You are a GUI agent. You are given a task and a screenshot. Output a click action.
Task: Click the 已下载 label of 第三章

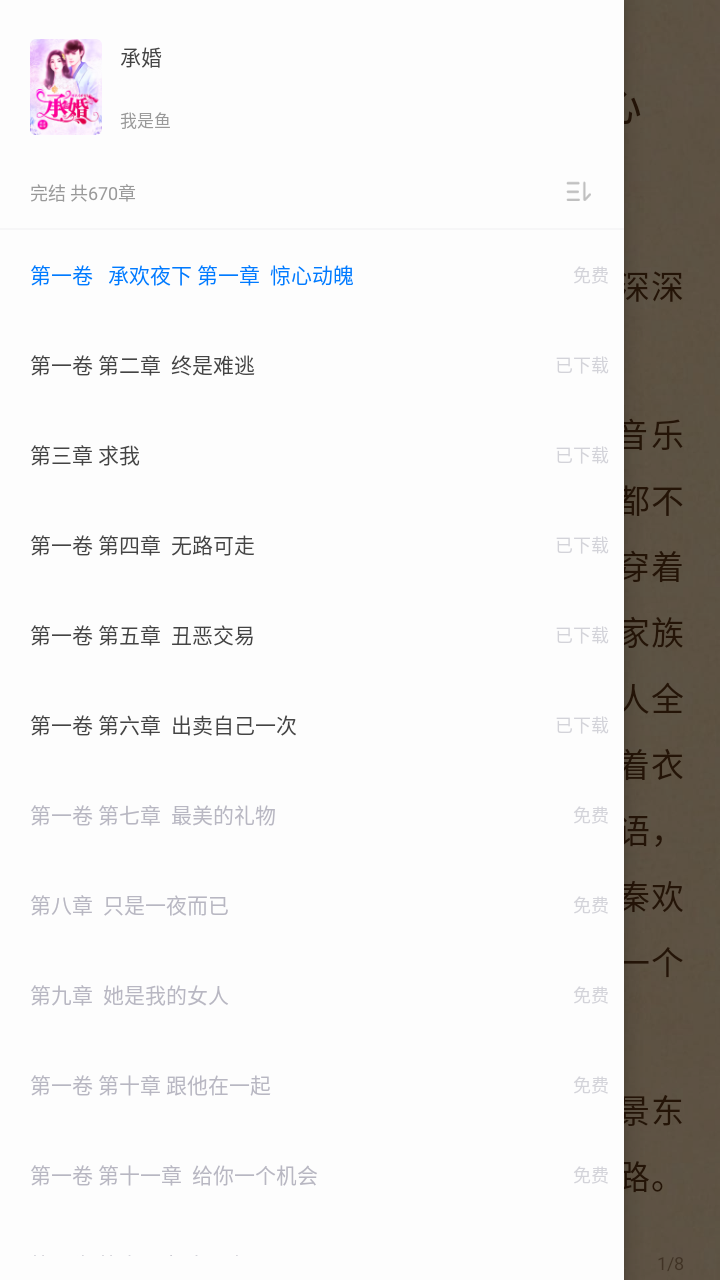[x=581, y=456]
